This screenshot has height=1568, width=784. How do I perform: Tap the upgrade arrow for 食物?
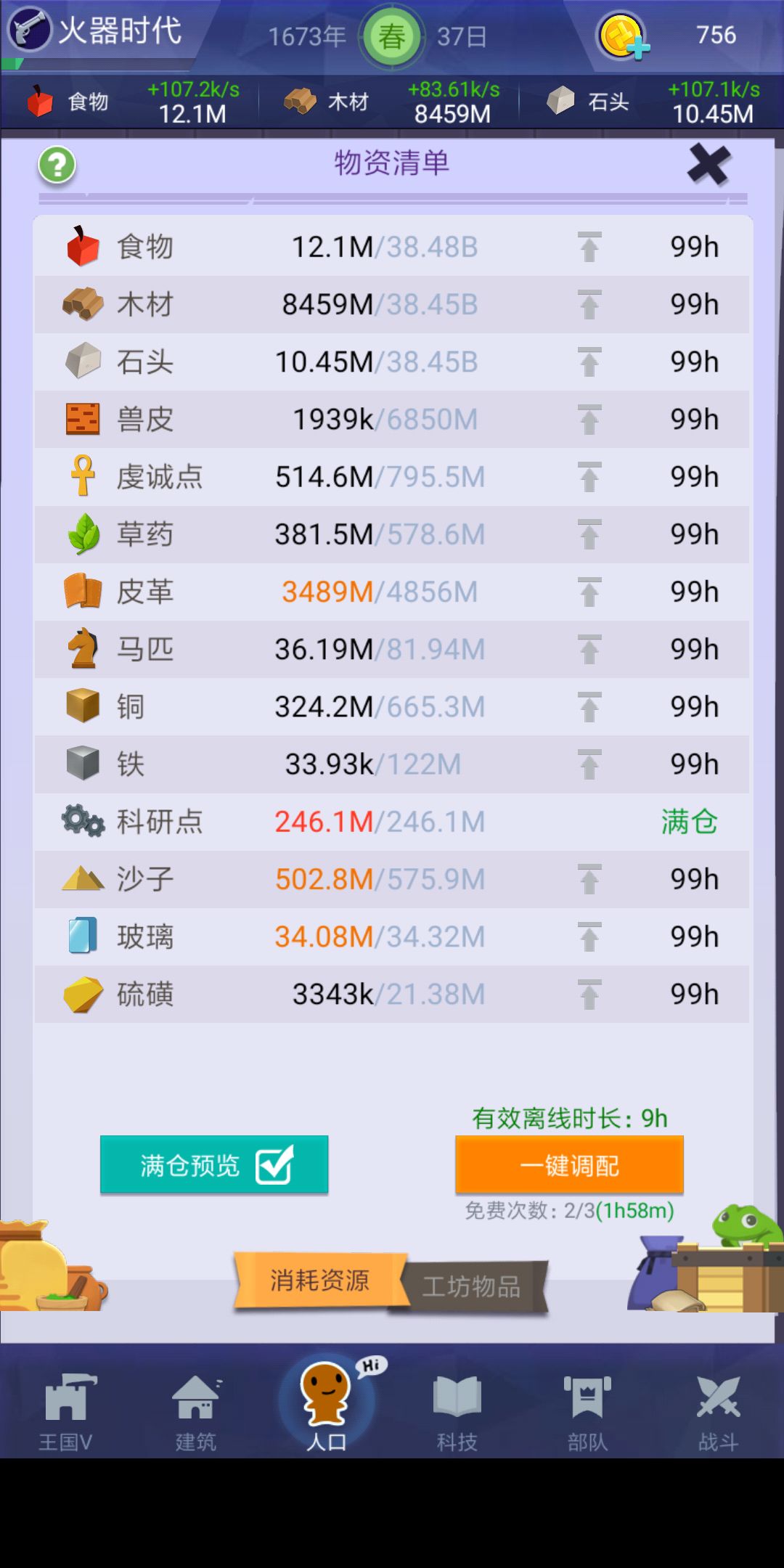coord(589,247)
